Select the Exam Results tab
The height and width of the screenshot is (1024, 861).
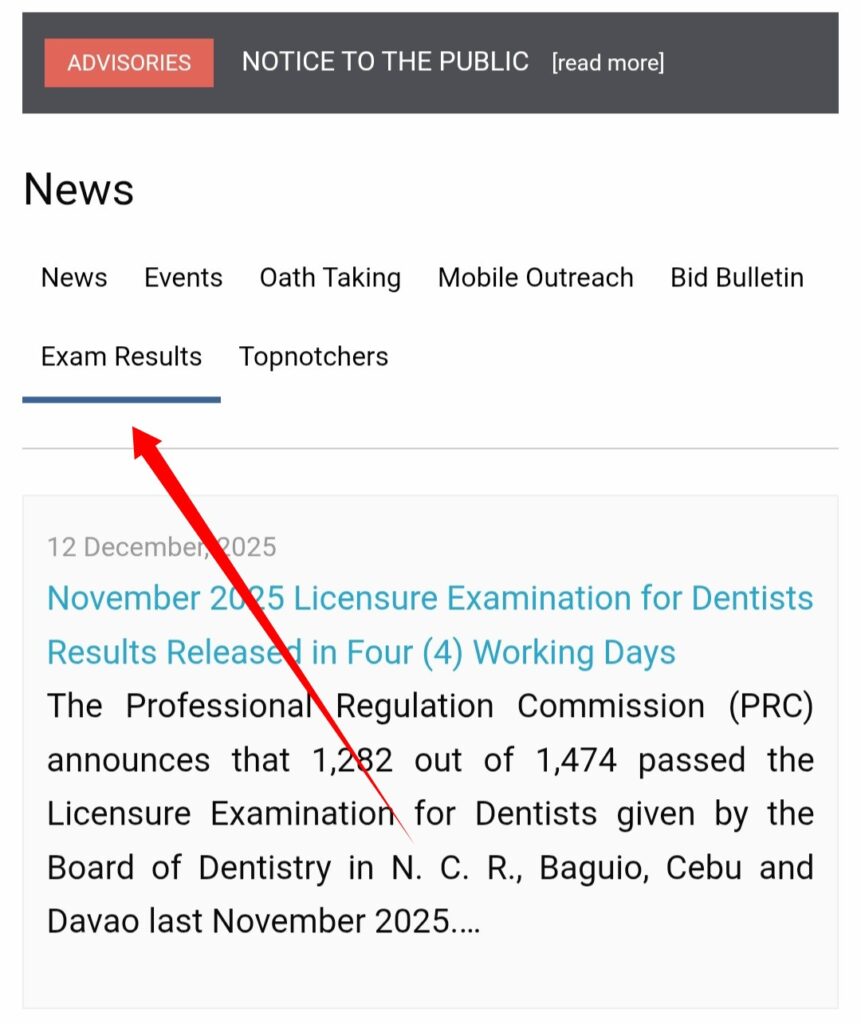click(121, 357)
